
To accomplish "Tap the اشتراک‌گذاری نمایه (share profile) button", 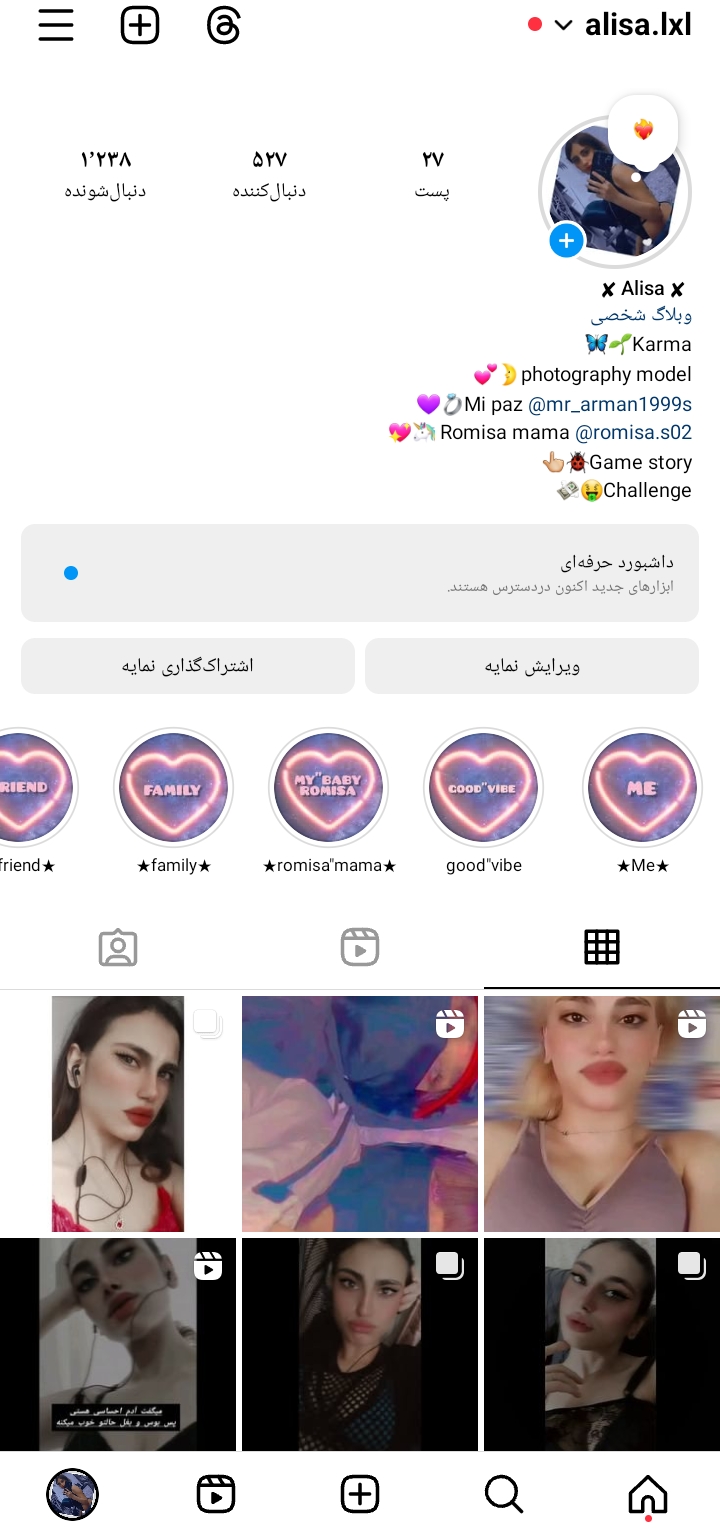I will [188, 666].
